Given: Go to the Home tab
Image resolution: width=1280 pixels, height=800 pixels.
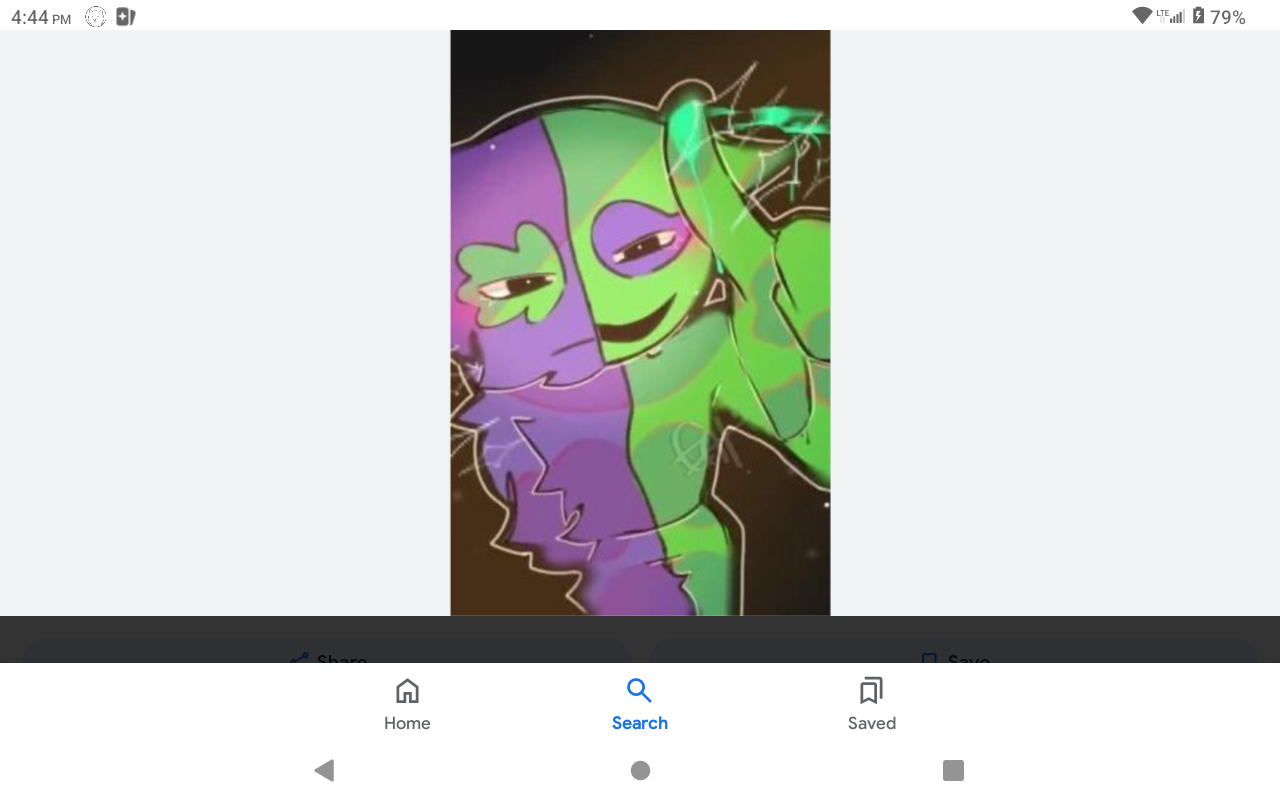Looking at the screenshot, I should [407, 705].
